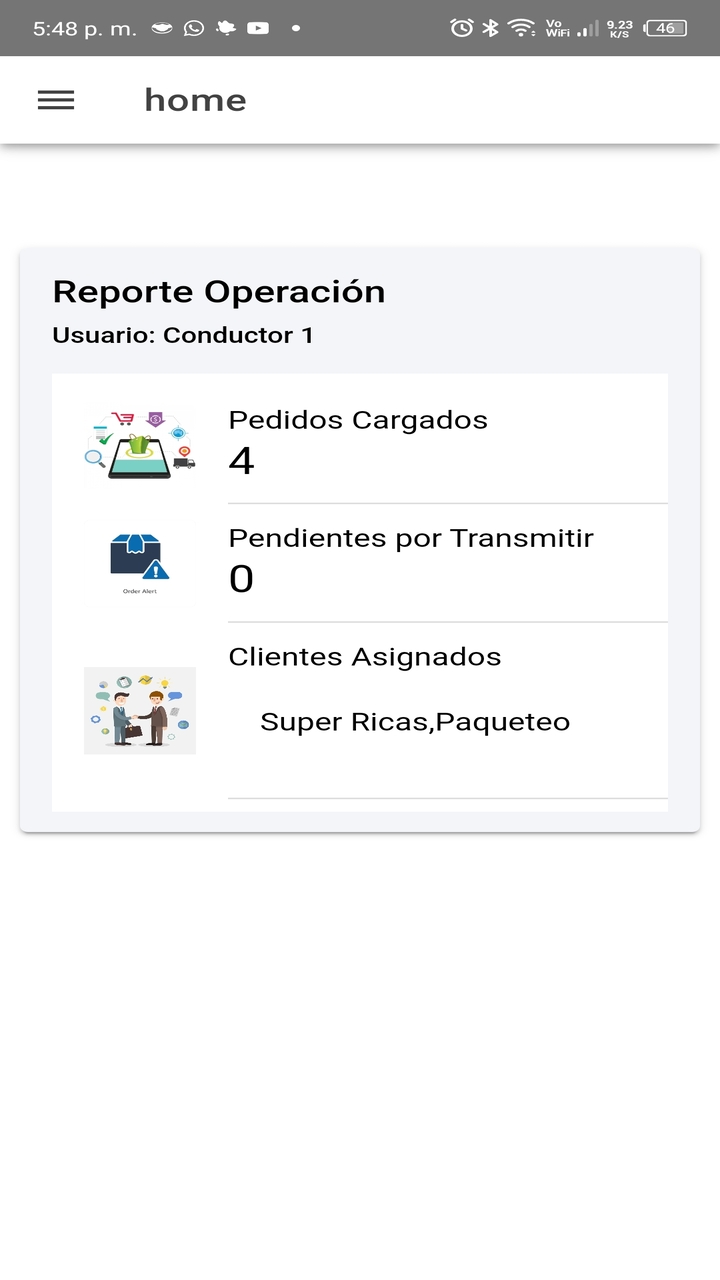Tap Usuario: Conductor 1 label

[x=183, y=335]
